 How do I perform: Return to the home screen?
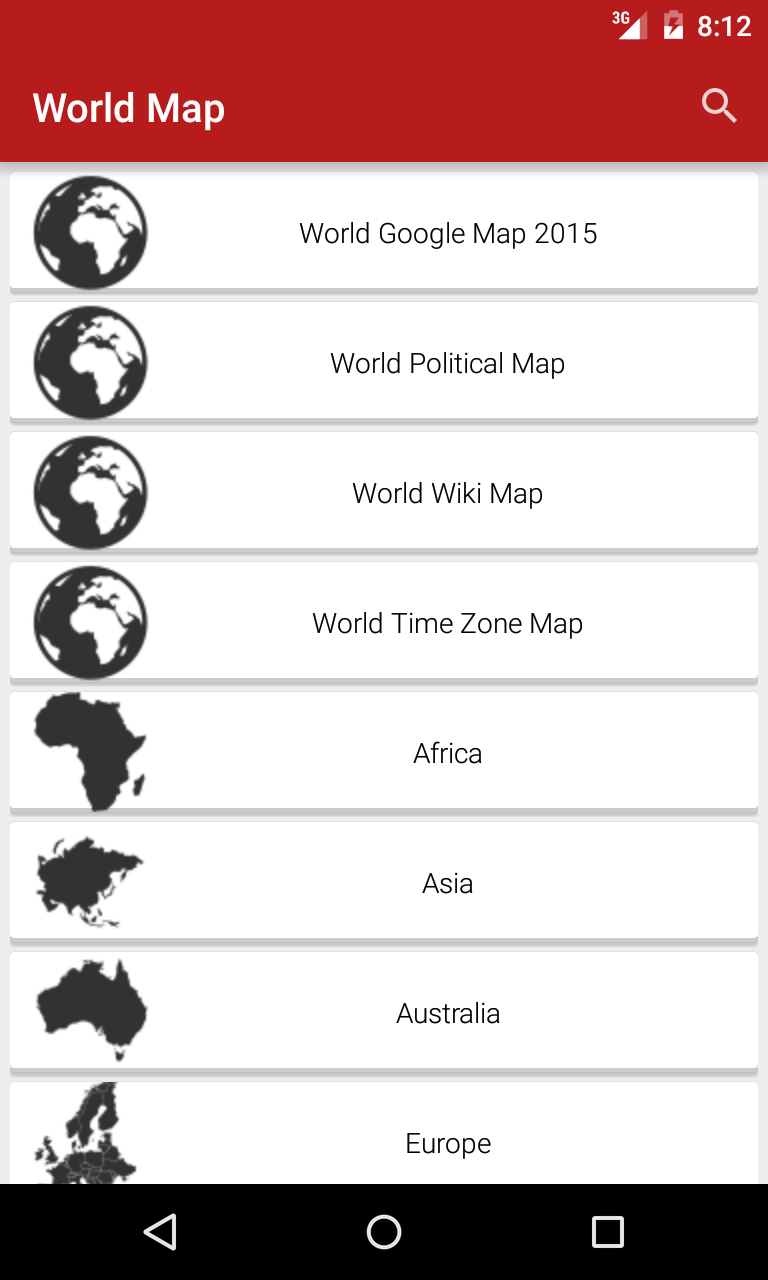tap(384, 1232)
